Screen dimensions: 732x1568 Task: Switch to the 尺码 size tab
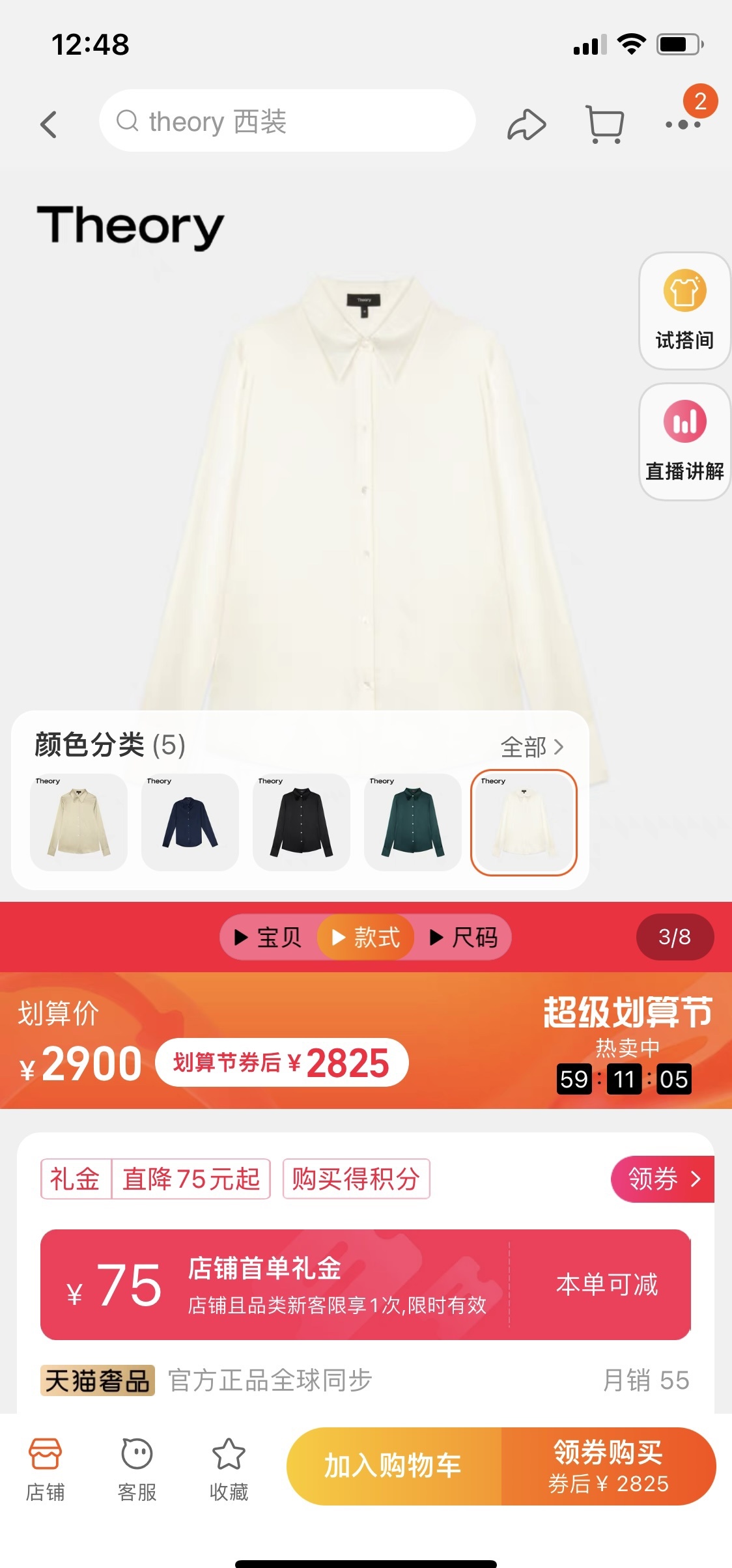[464, 937]
